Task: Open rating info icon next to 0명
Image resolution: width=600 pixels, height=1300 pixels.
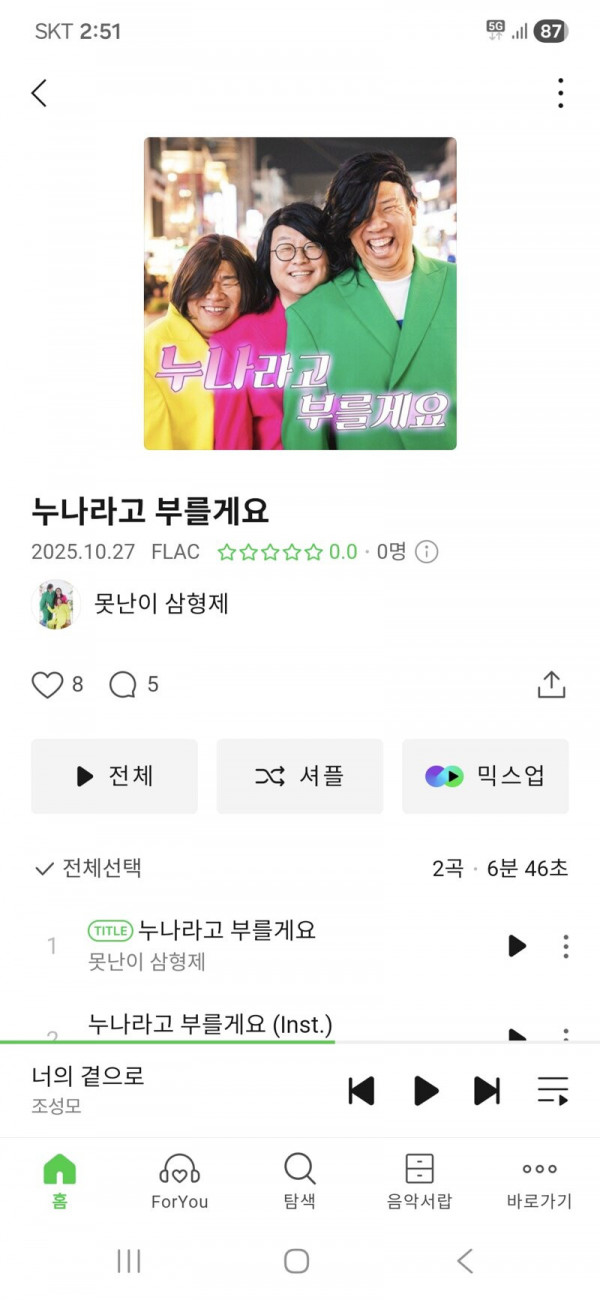Action: pyautogui.click(x=427, y=552)
